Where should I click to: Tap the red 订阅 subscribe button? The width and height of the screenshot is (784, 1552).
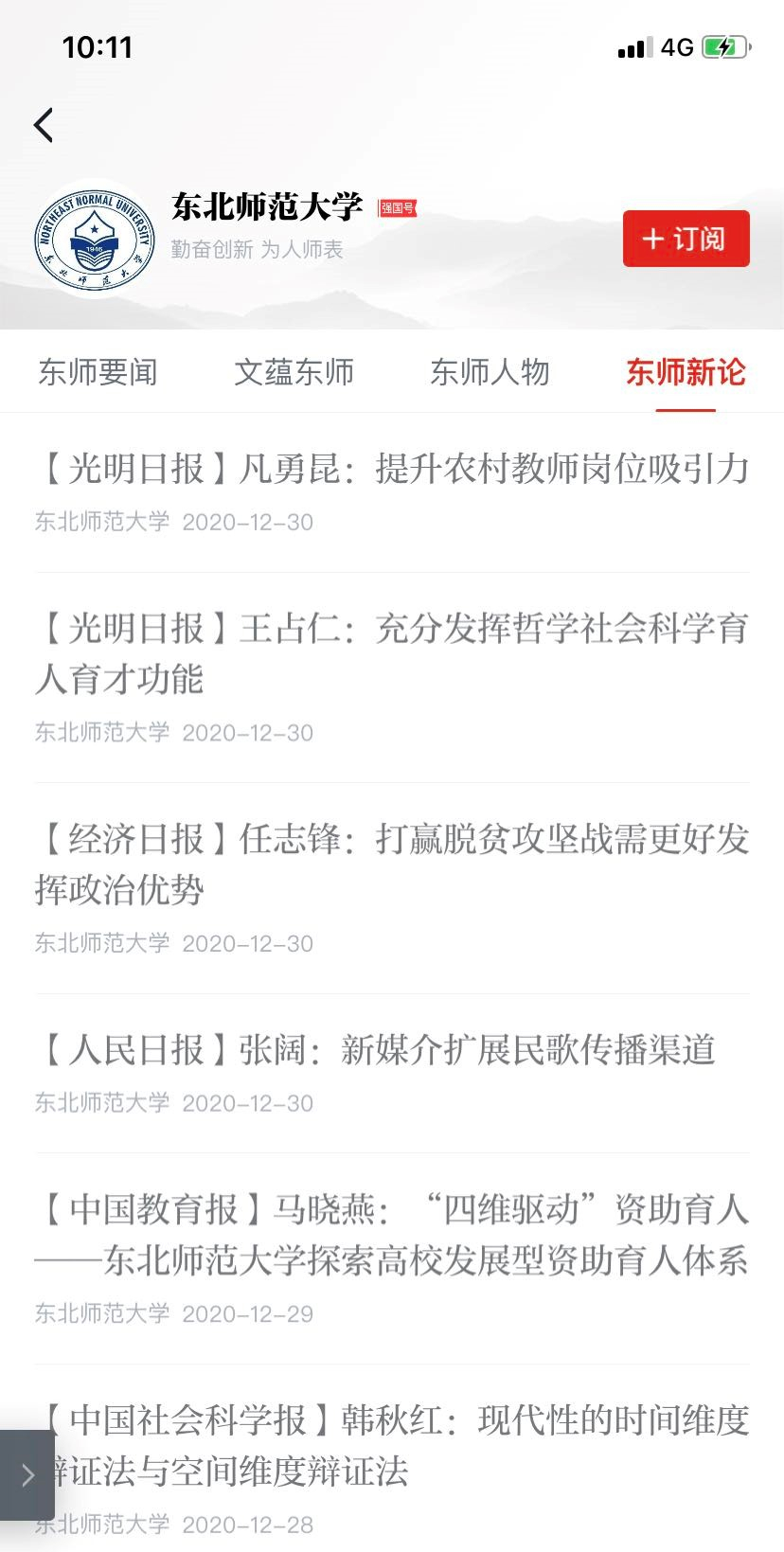tap(686, 239)
